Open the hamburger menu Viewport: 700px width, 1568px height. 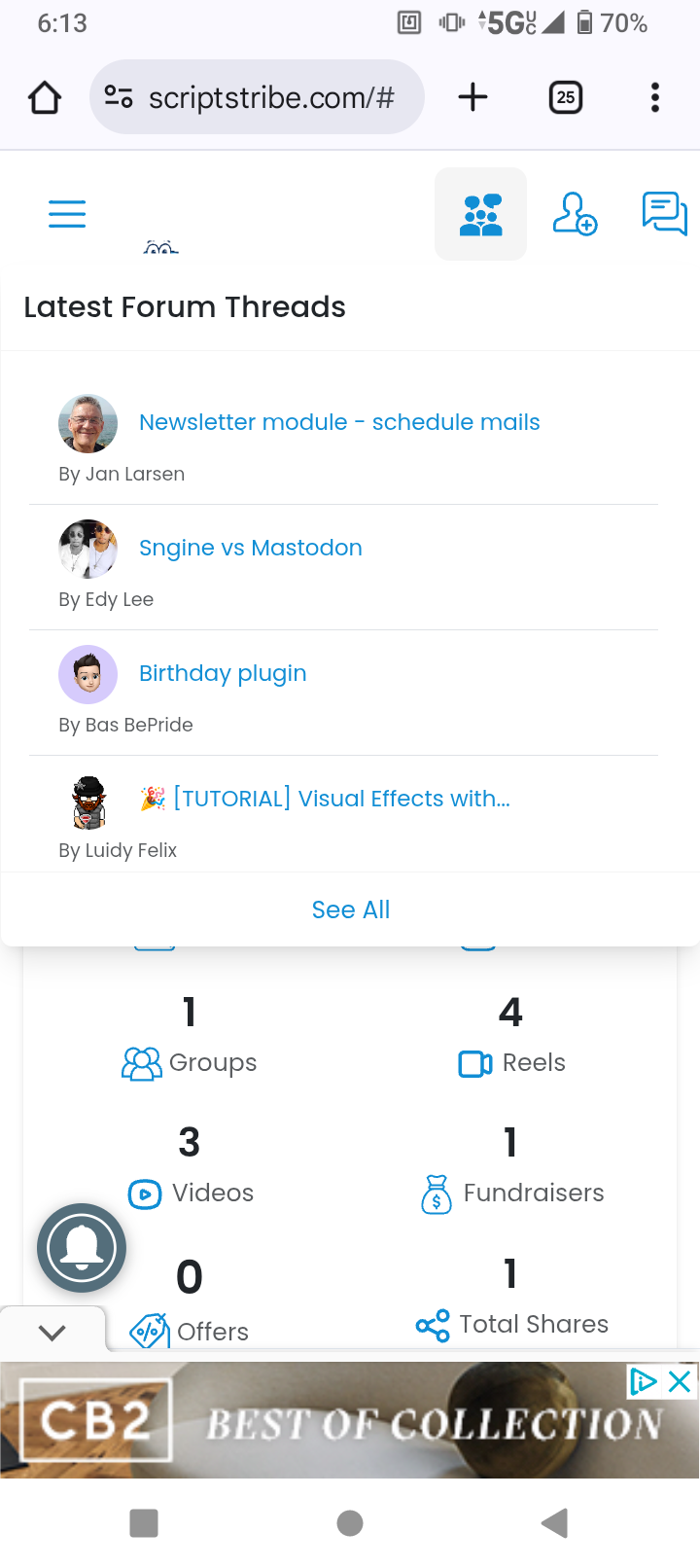(67, 213)
